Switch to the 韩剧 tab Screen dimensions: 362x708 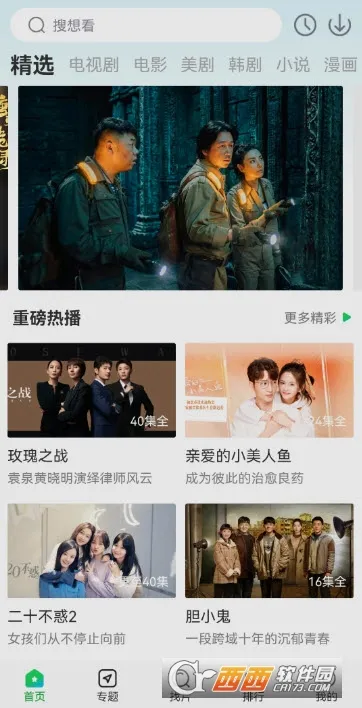point(245,65)
